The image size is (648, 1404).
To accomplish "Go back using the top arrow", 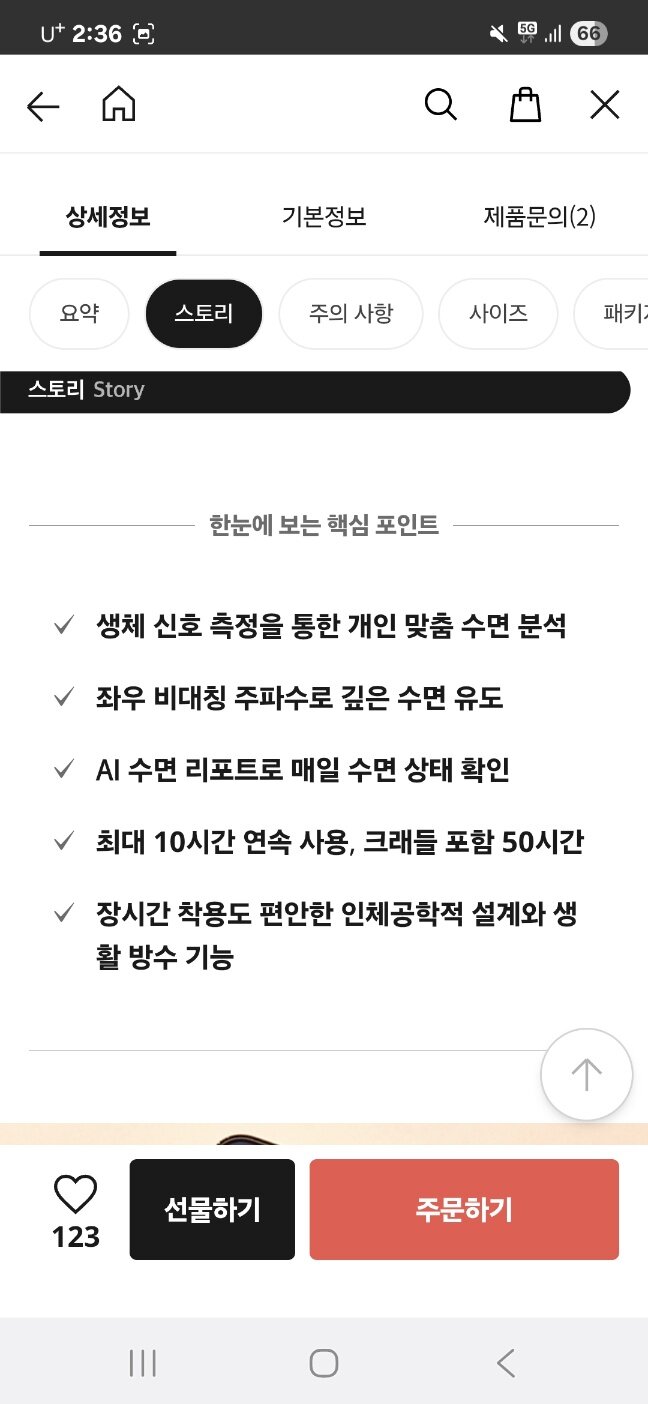I will (43, 106).
